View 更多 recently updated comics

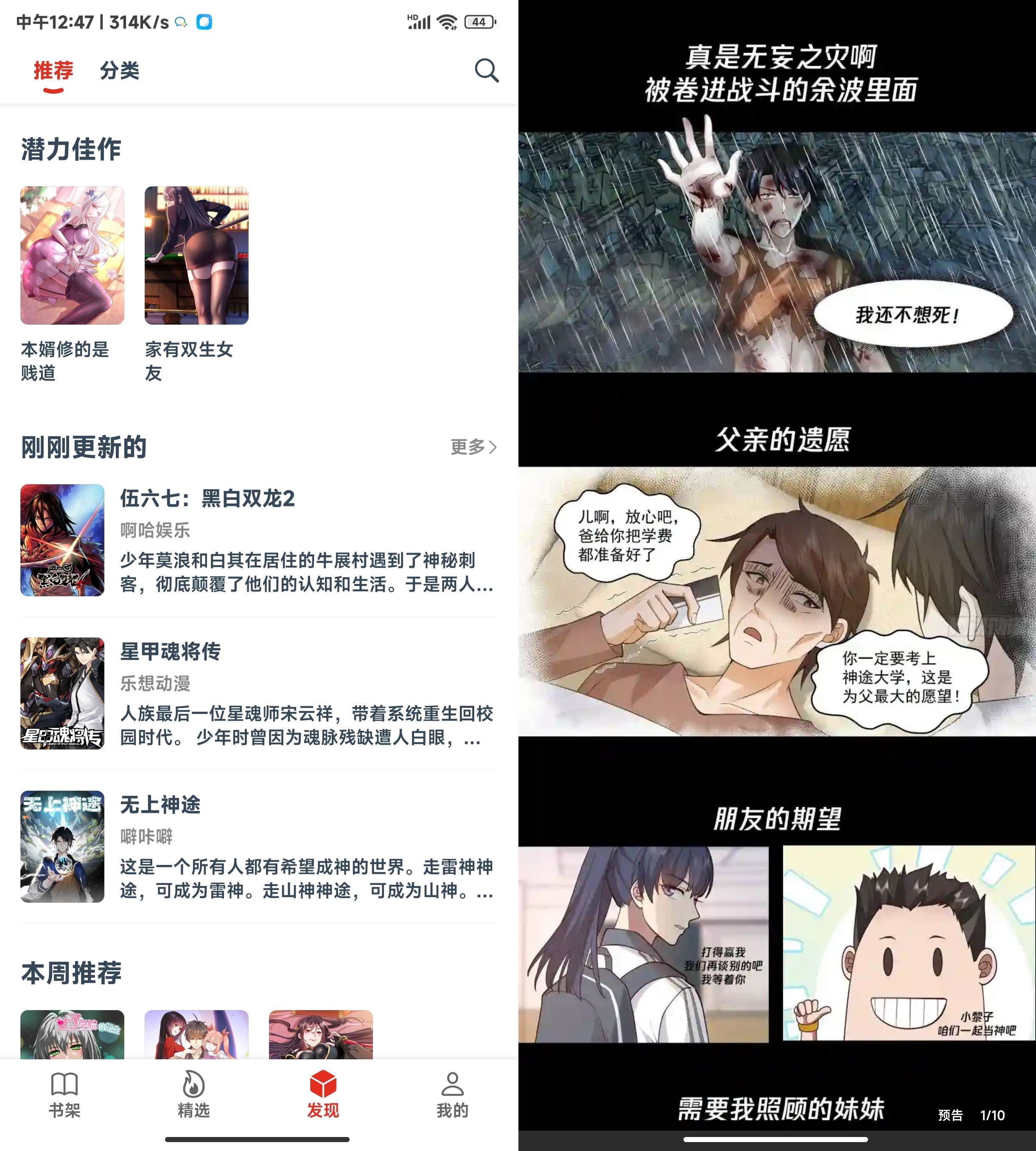473,447
